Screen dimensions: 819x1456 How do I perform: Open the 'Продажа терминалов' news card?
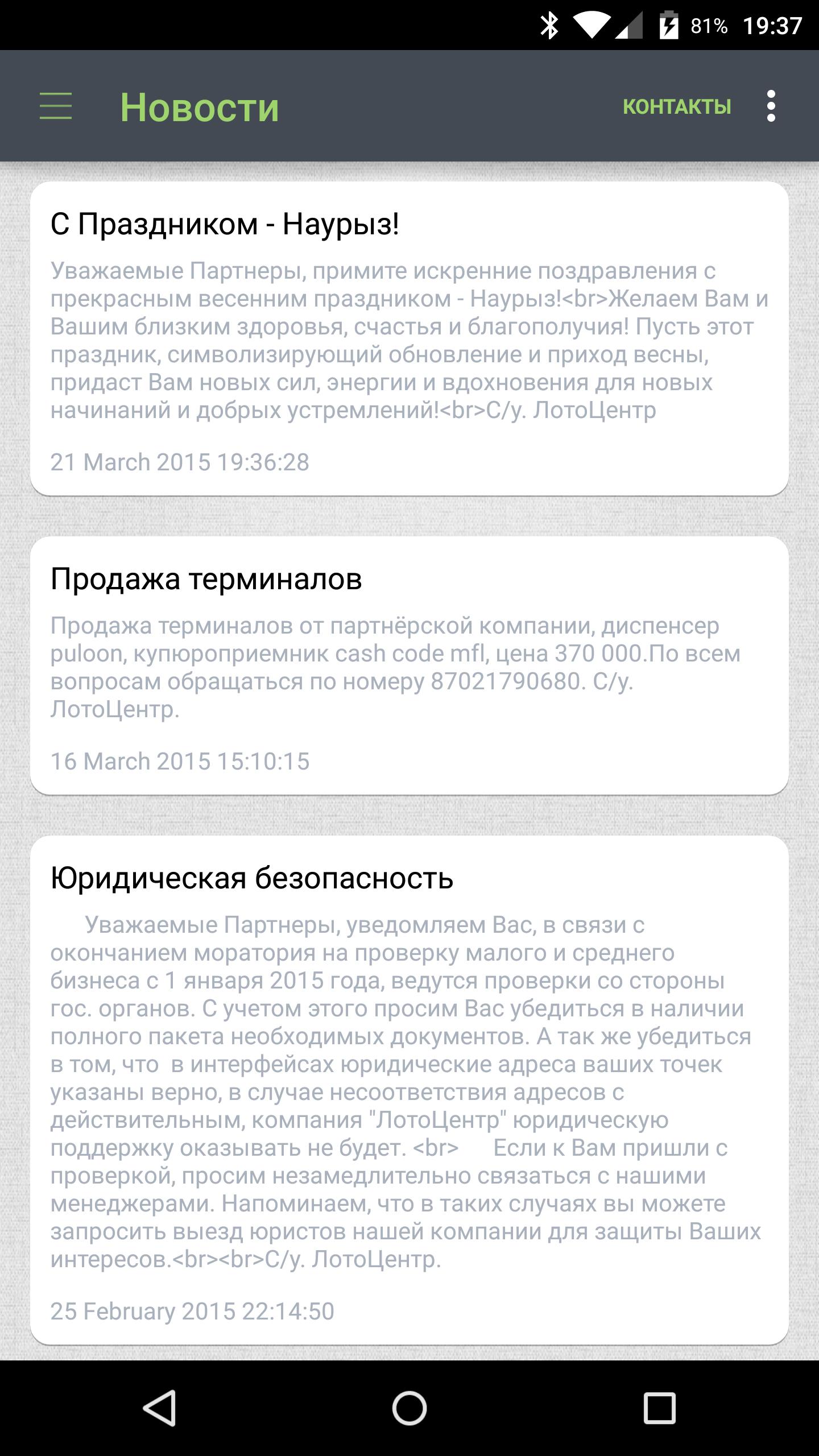409,665
